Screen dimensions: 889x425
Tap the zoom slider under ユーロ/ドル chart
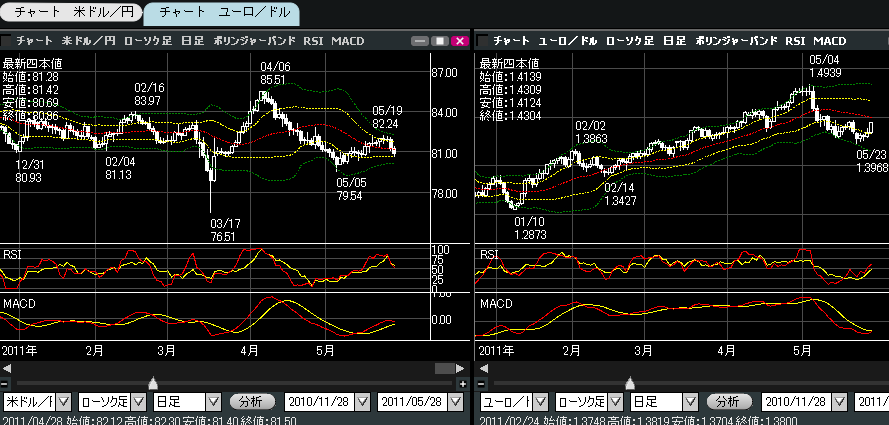(629, 383)
